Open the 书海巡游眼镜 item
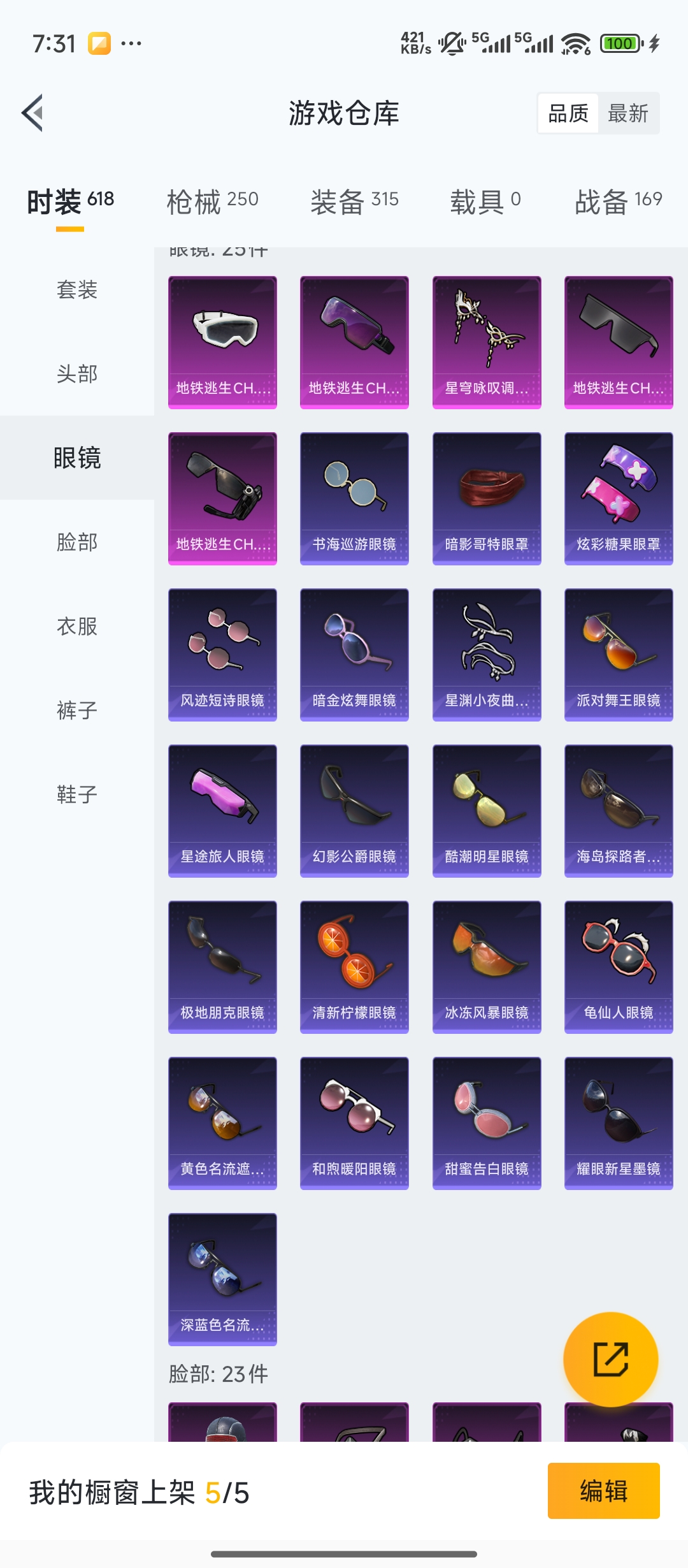The image size is (688, 1568). 354,498
